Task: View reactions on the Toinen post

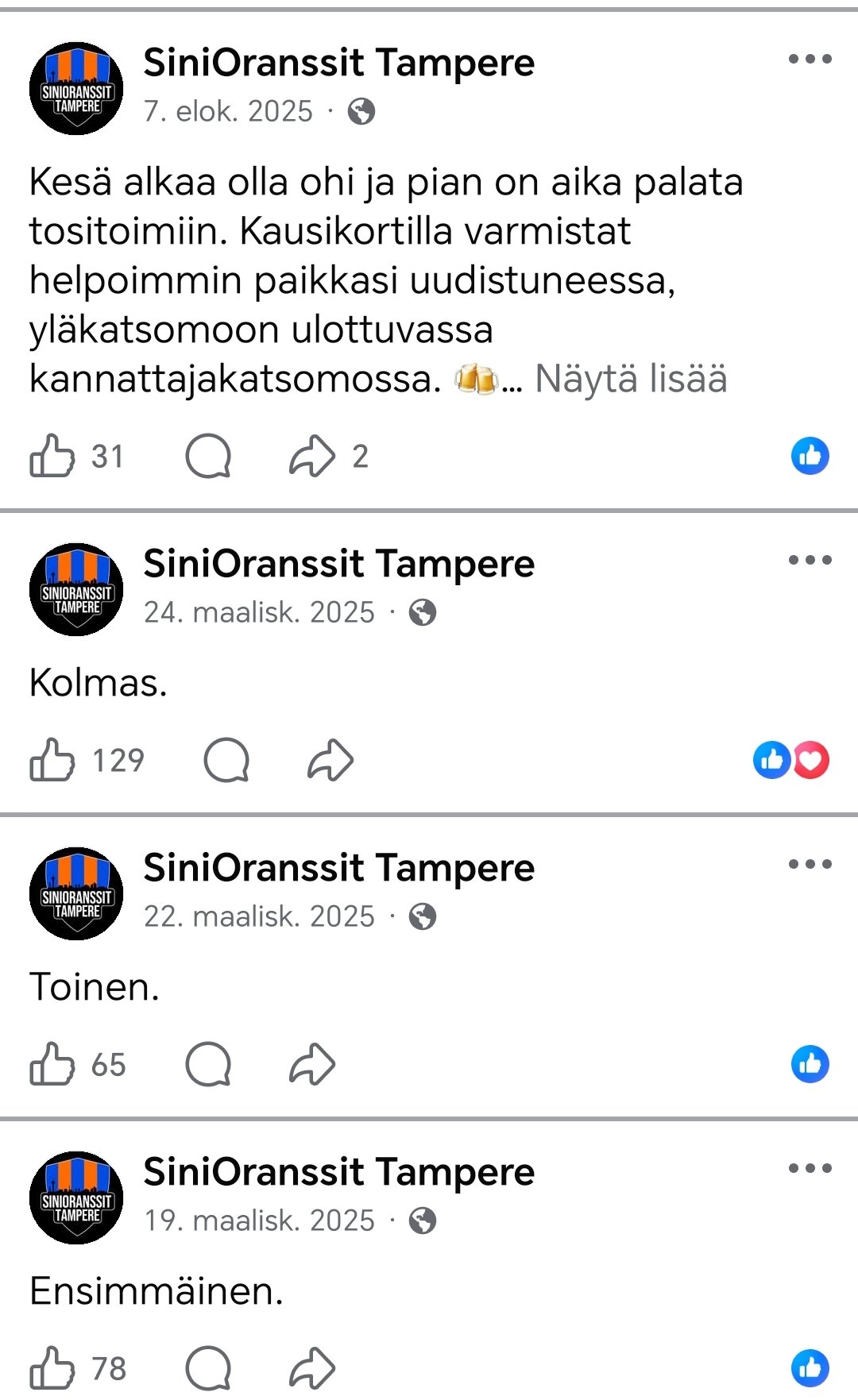Action: 810,1064
